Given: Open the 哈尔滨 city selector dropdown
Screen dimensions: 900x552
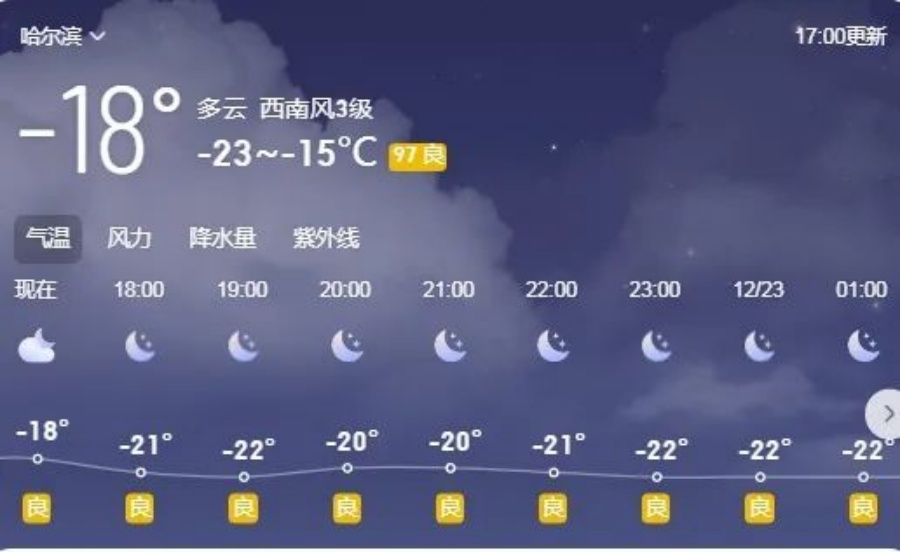Looking at the screenshot, I should (62, 37).
